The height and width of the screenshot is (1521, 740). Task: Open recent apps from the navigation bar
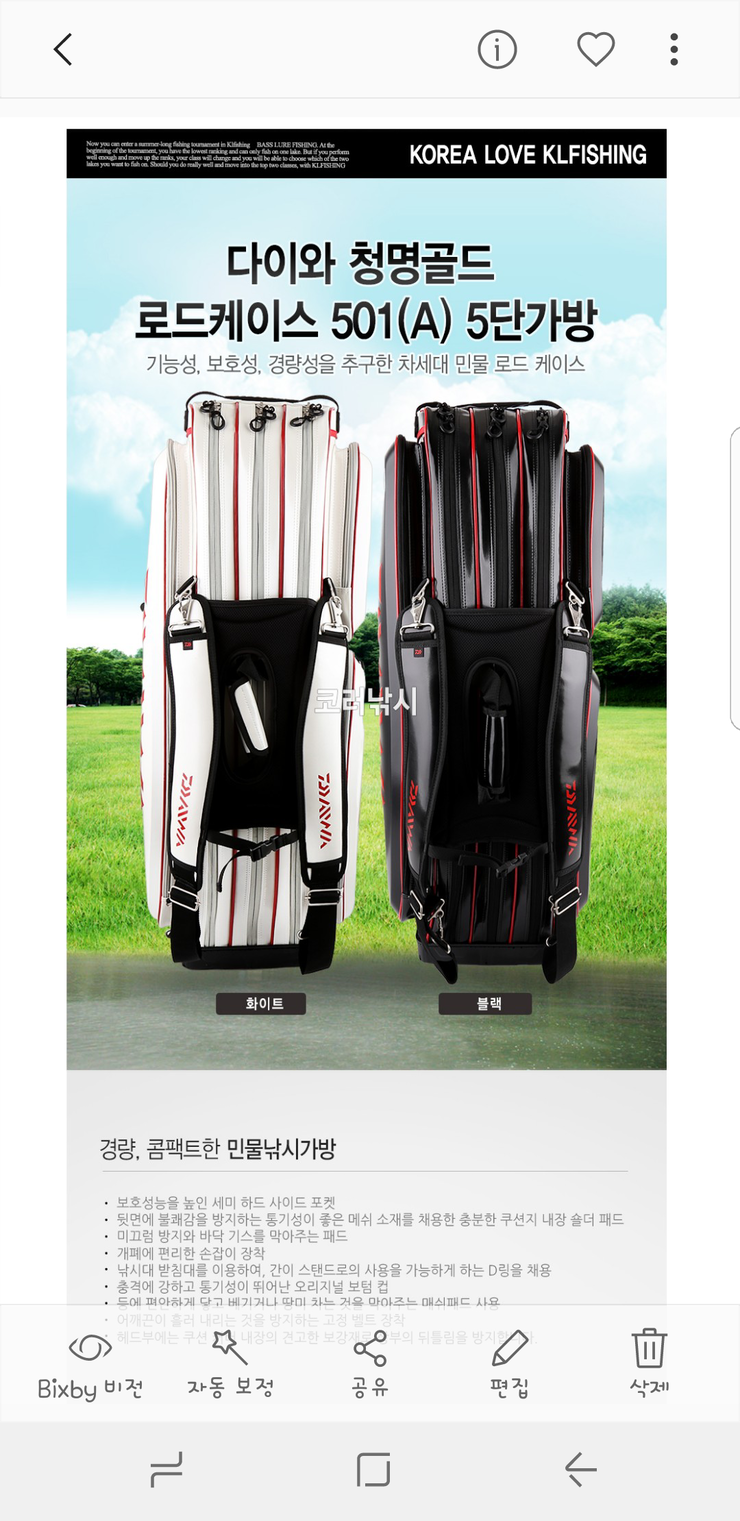(166, 1470)
